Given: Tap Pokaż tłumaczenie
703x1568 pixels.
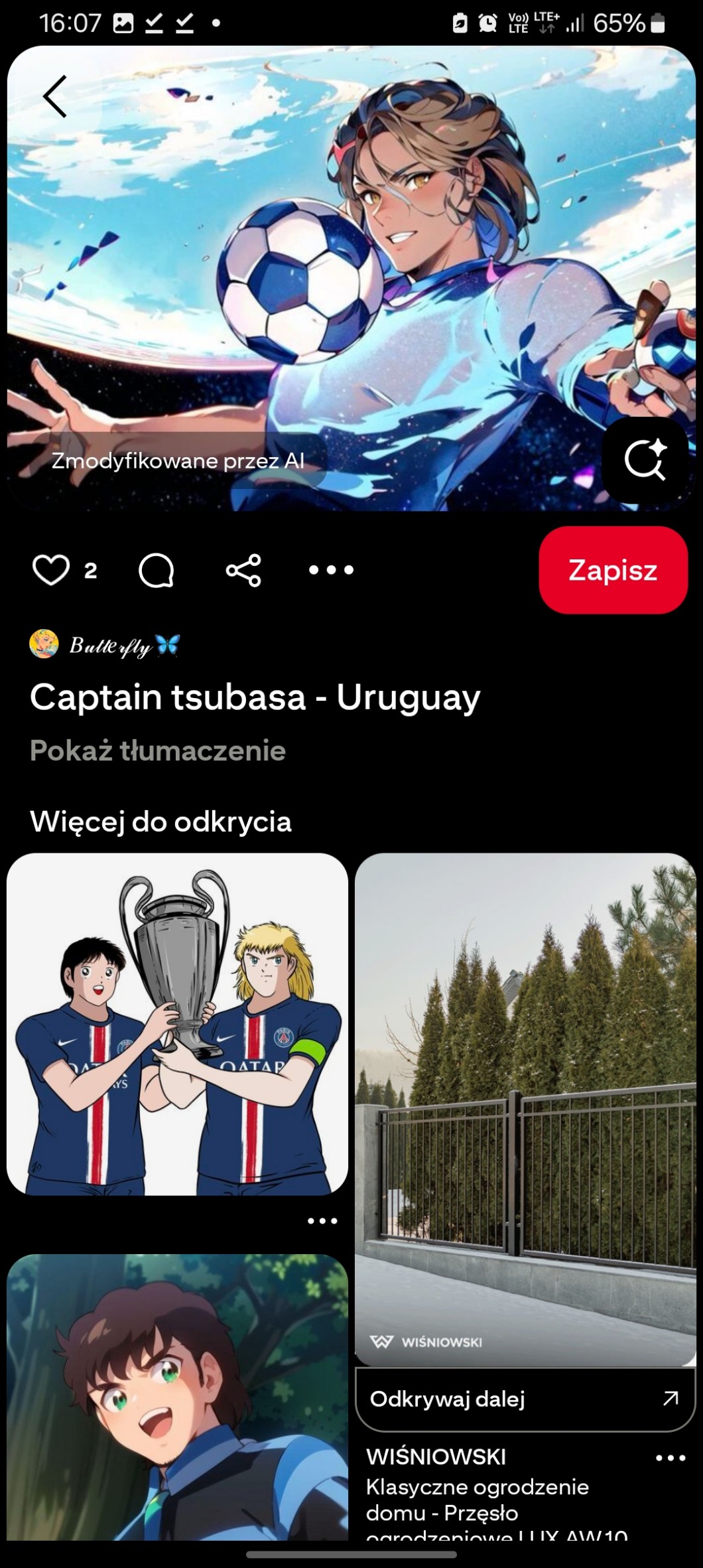Looking at the screenshot, I should pyautogui.click(x=158, y=750).
